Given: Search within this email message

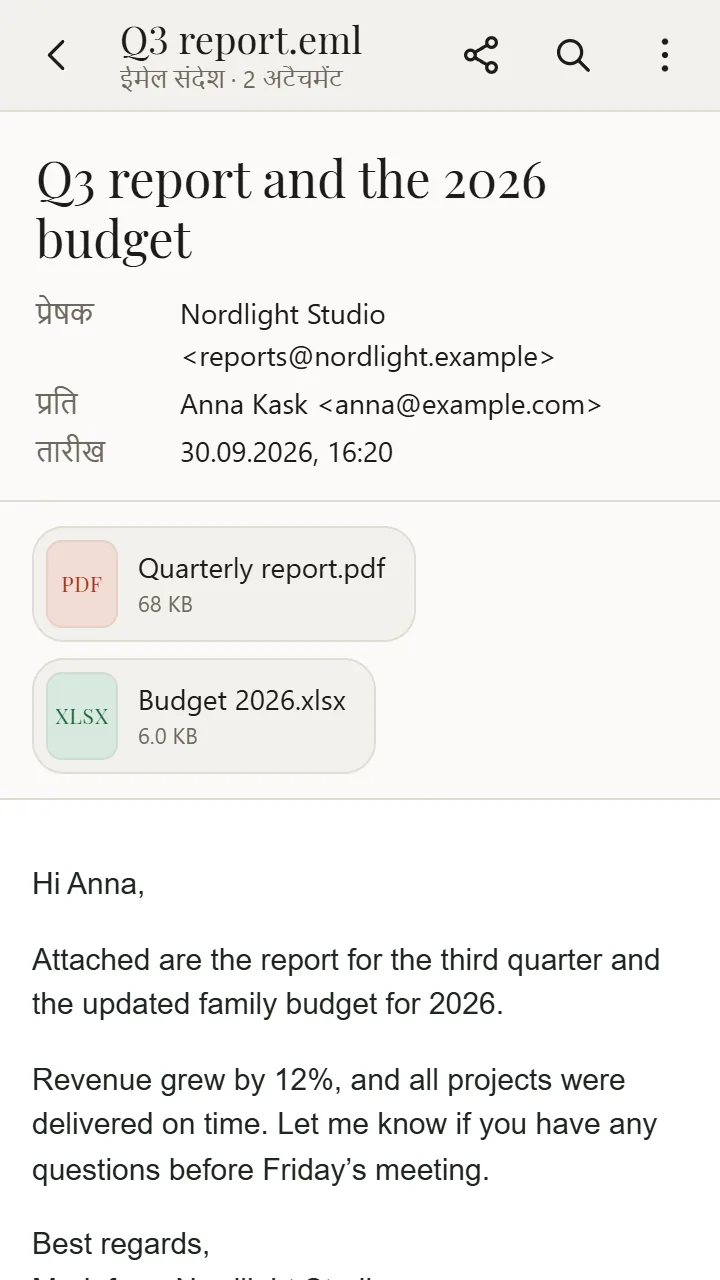Looking at the screenshot, I should pos(573,55).
